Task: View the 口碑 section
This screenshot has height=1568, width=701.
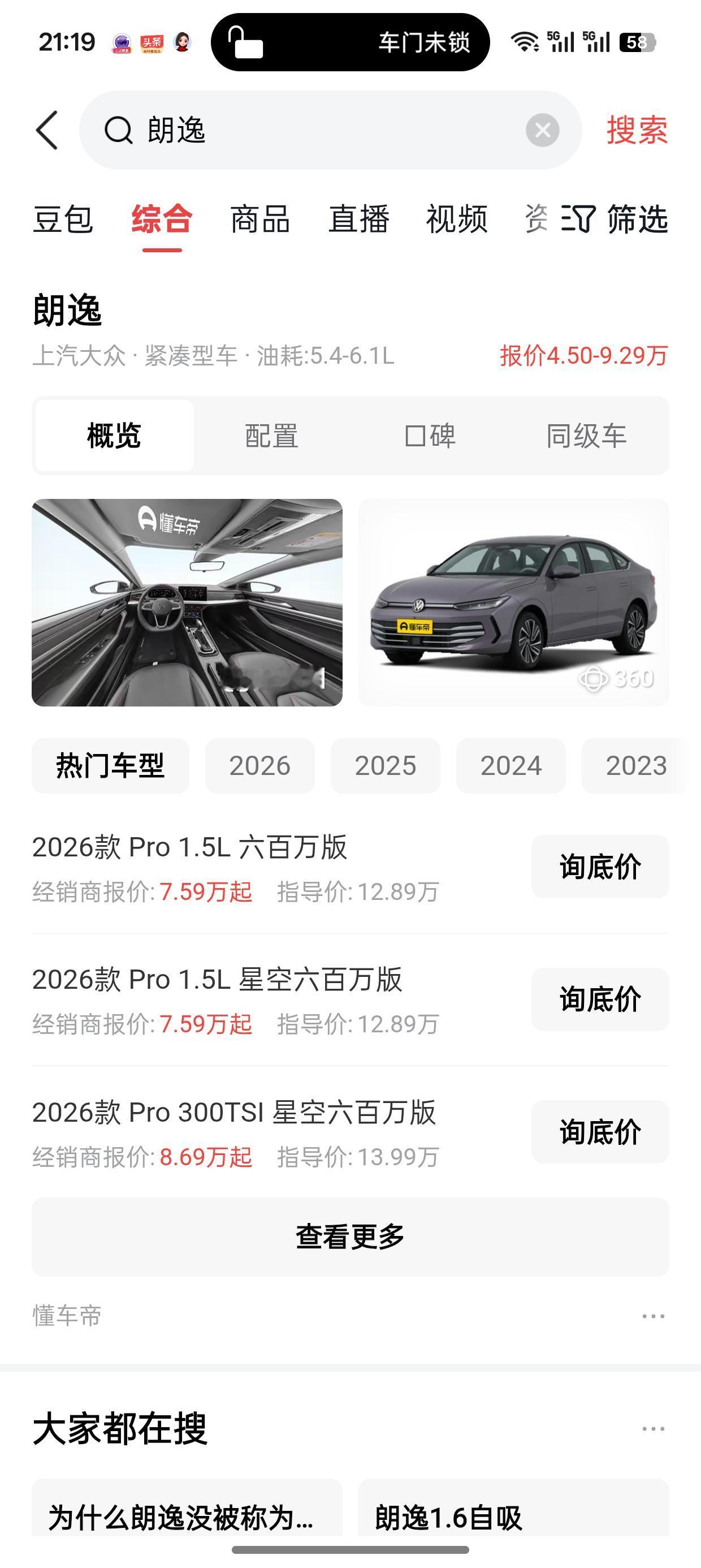Action: [430, 436]
